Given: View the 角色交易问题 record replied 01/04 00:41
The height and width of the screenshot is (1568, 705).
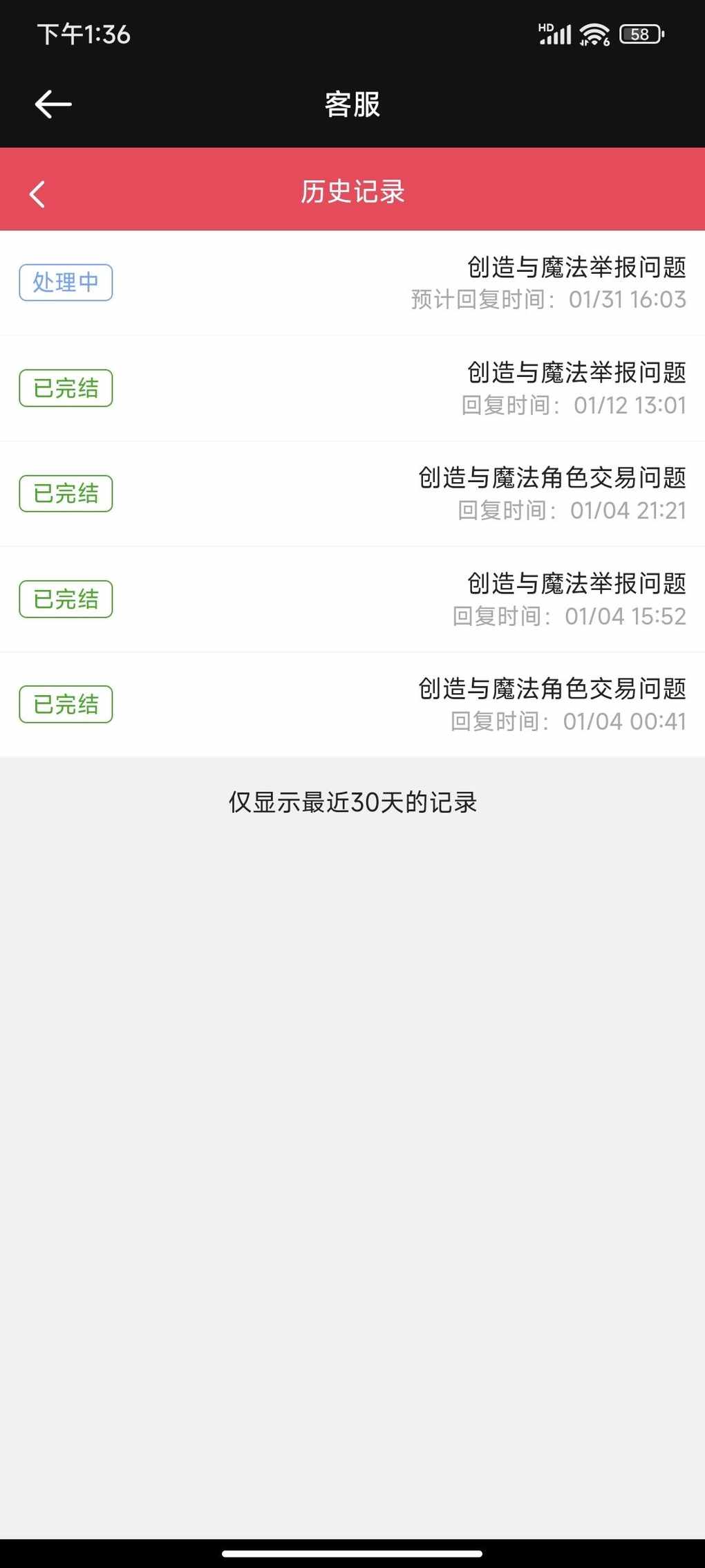Looking at the screenshot, I should click(x=352, y=705).
